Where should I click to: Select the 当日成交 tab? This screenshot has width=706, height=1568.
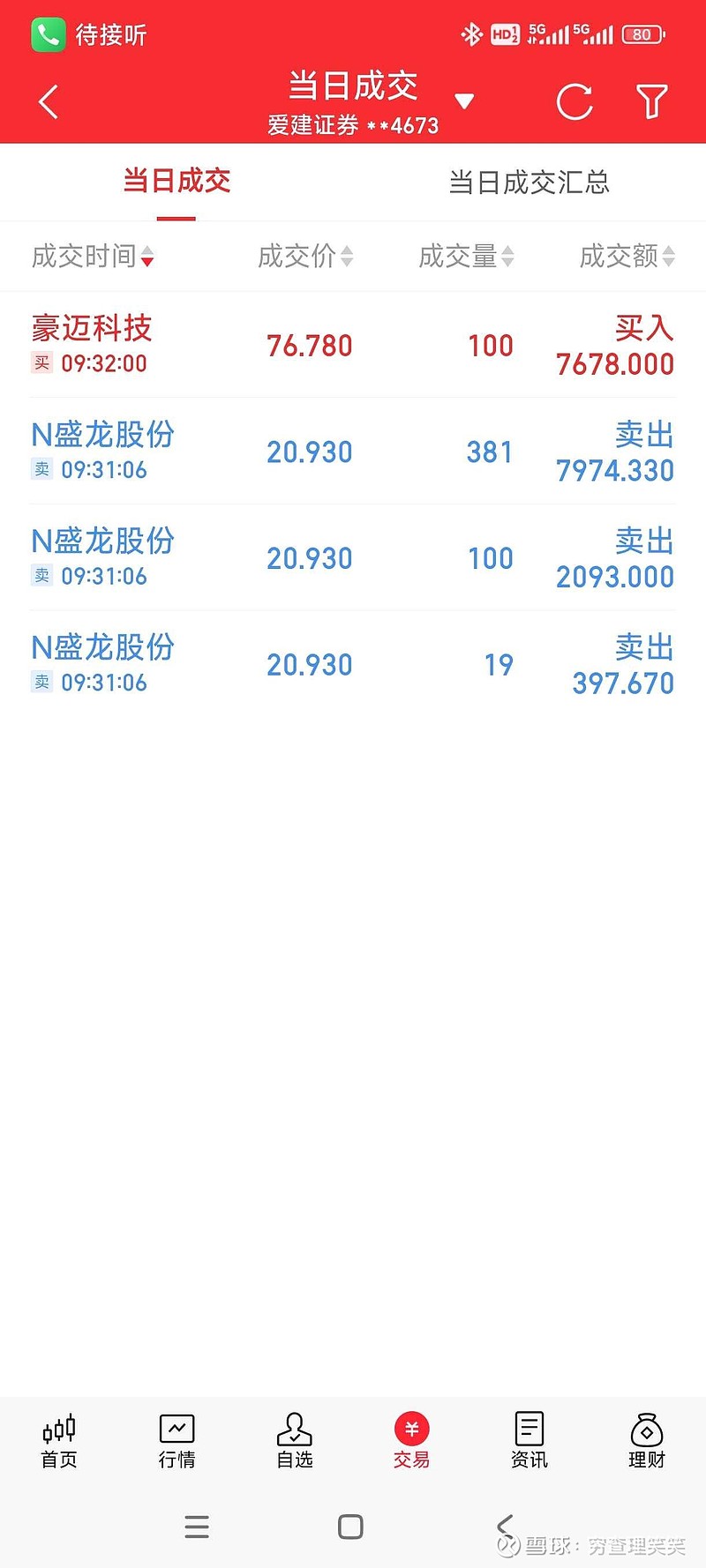tap(176, 182)
